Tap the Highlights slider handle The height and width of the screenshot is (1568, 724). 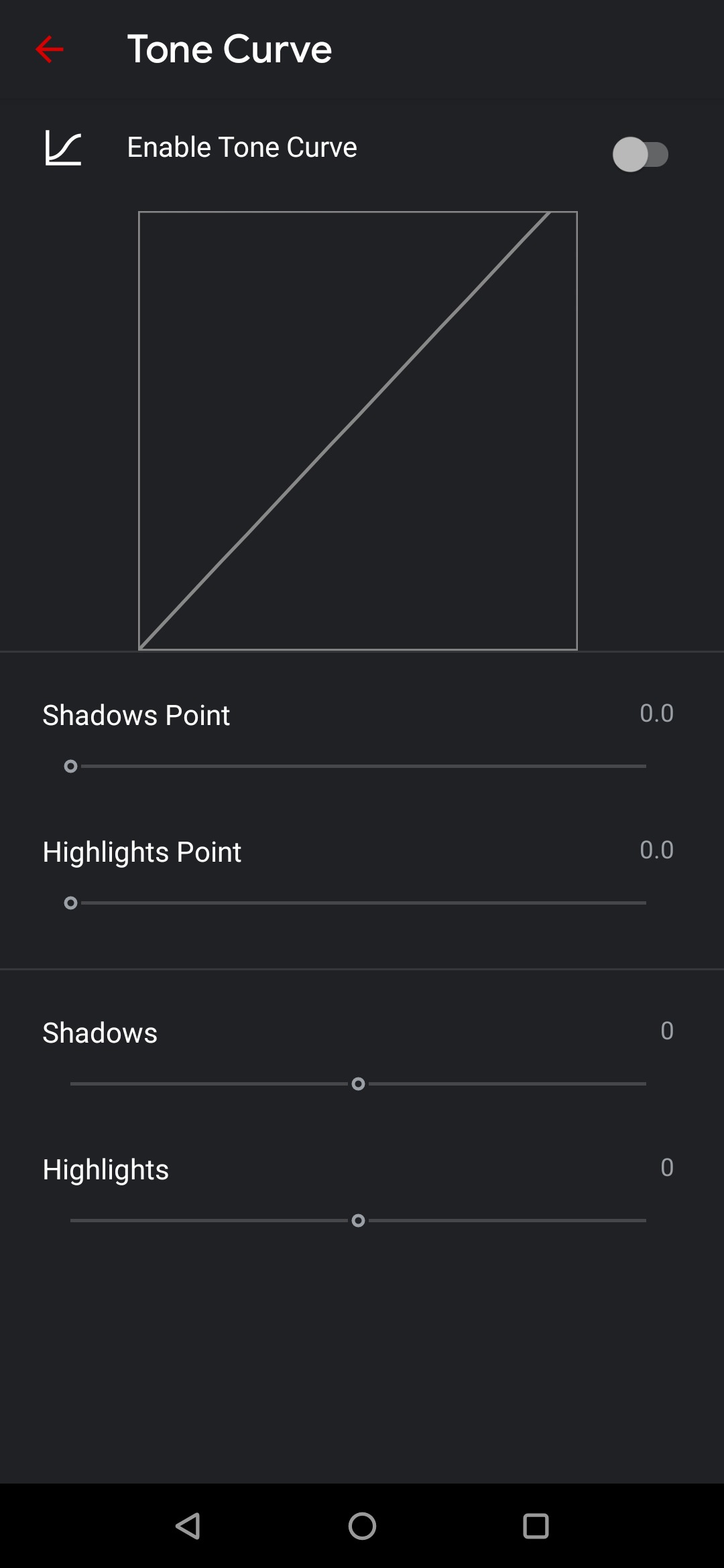point(359,1220)
